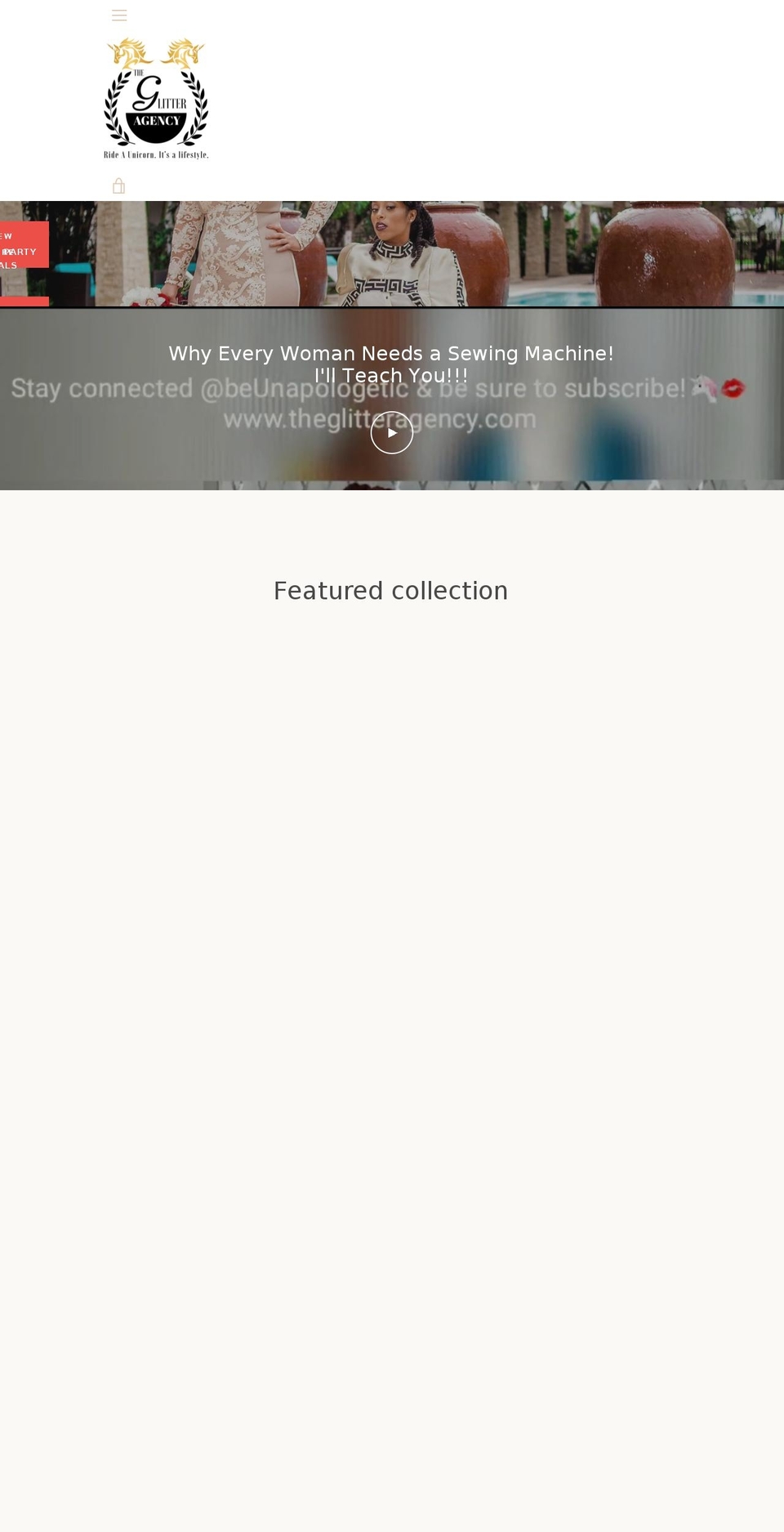Open the shopping bag cart

click(118, 186)
